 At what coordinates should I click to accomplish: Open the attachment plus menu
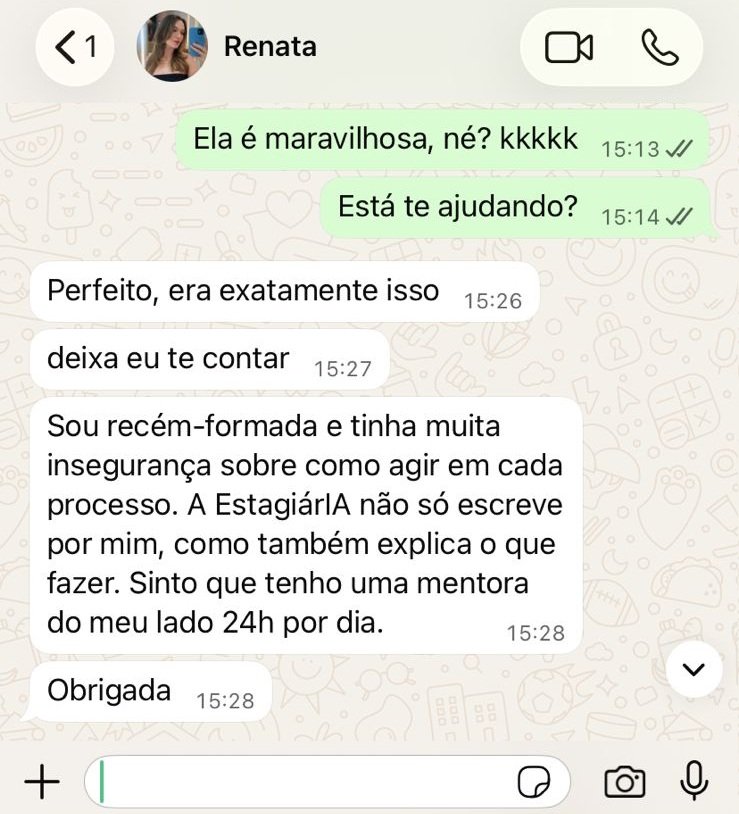coord(42,781)
